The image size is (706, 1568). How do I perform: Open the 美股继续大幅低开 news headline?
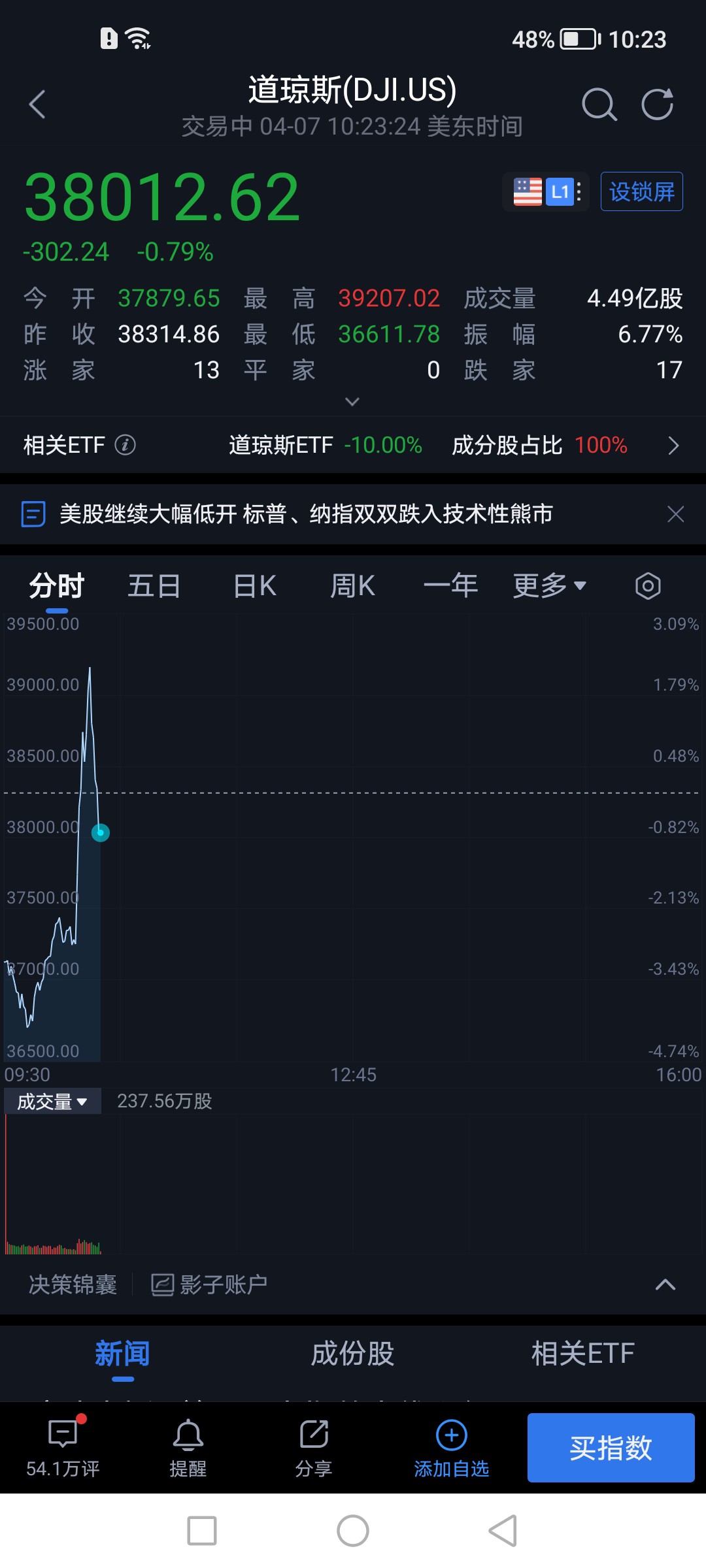(306, 514)
